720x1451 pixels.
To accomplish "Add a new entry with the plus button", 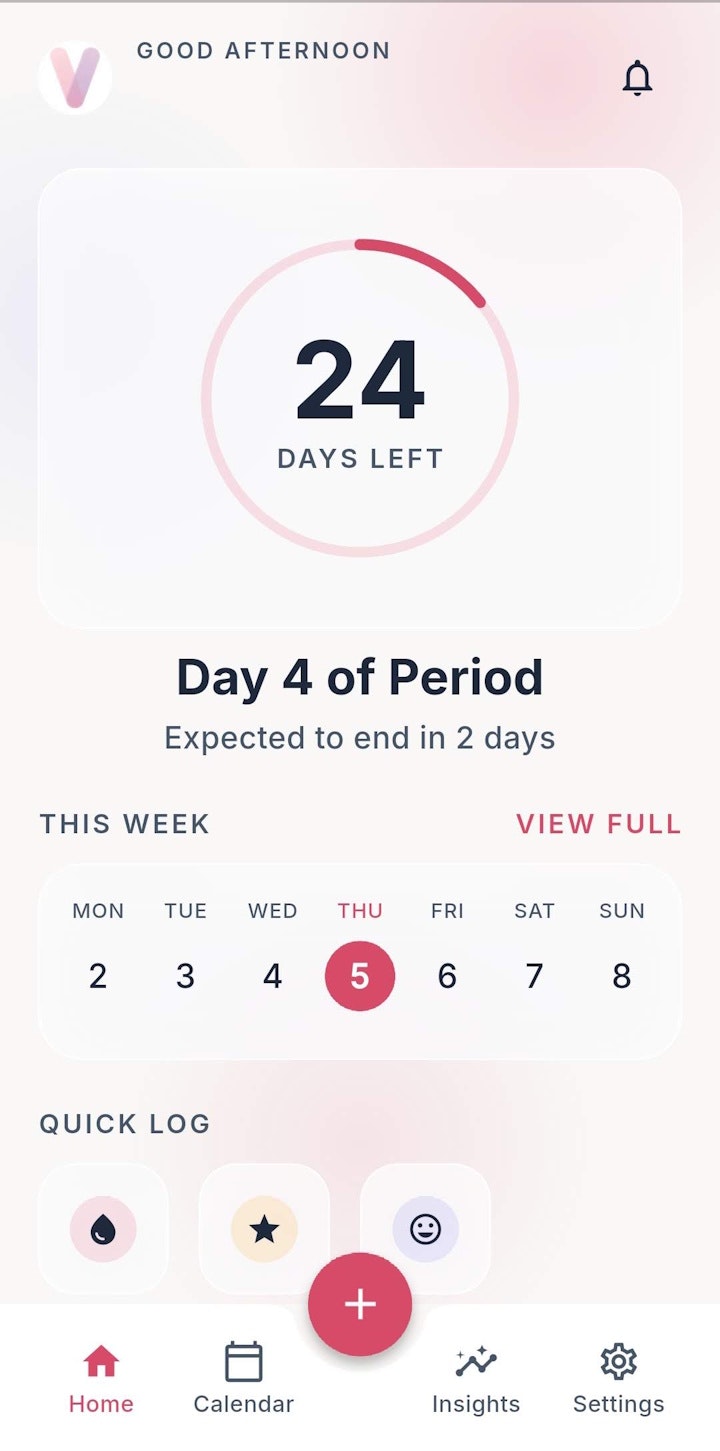I will click(360, 1304).
